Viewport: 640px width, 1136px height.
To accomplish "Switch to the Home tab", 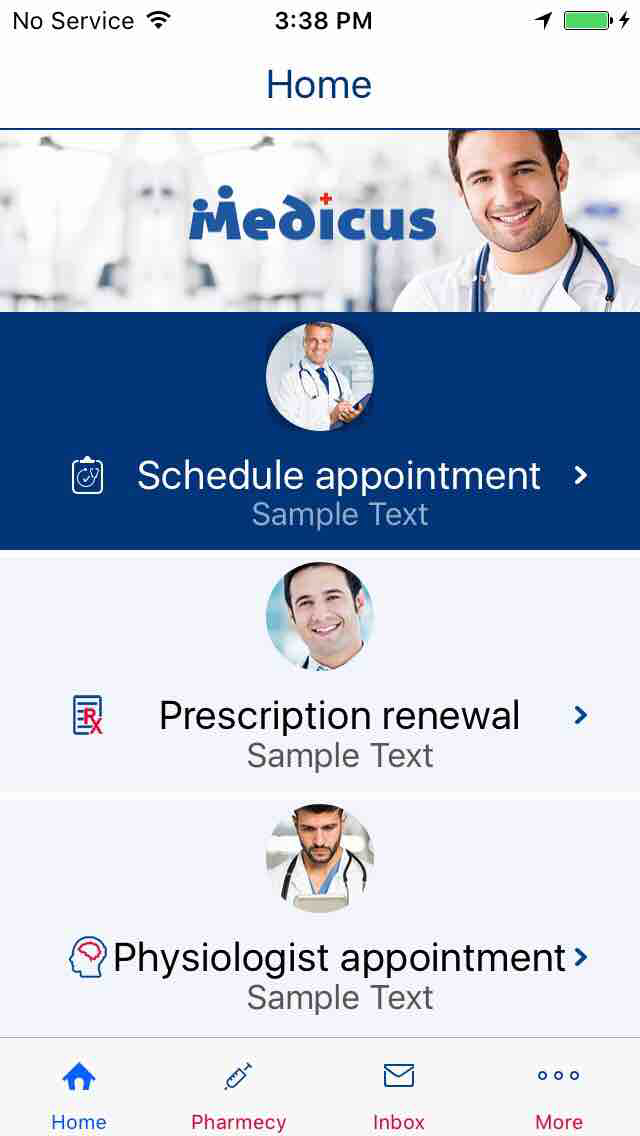I will click(79, 1092).
